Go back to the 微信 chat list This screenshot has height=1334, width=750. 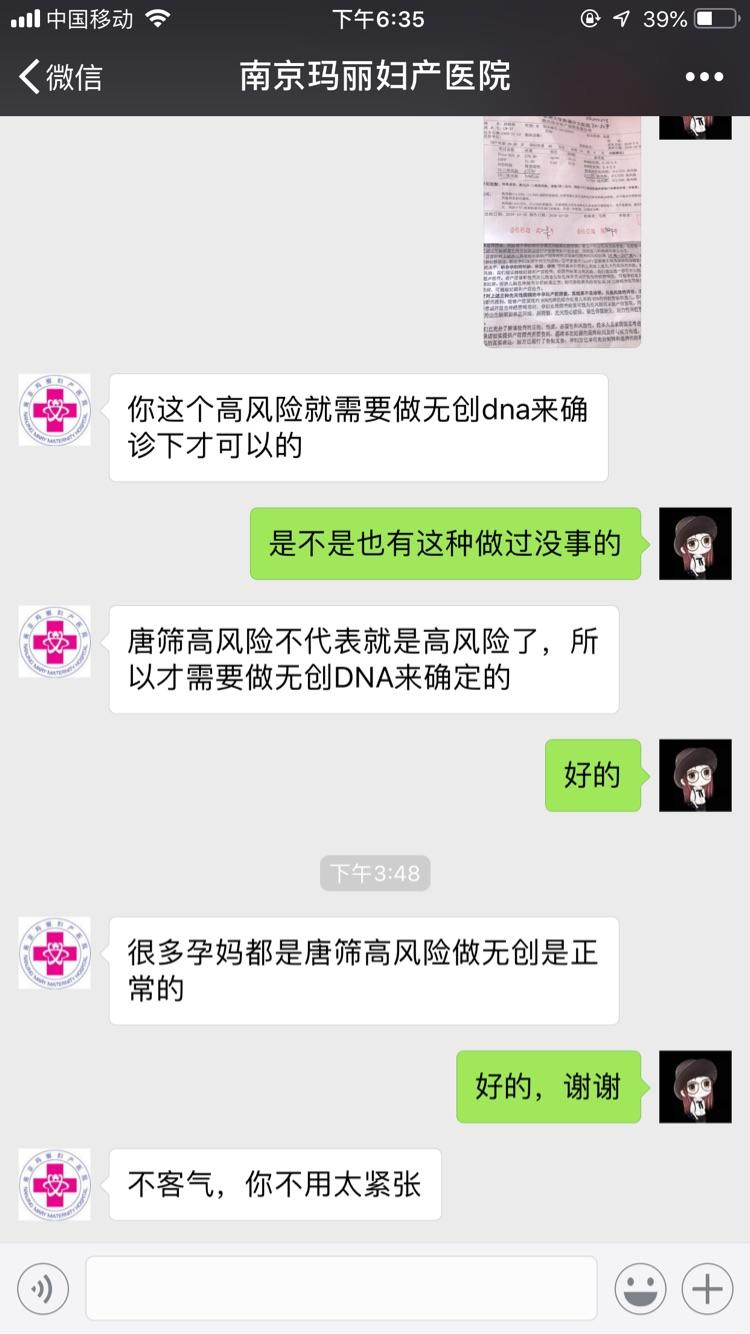60,76
